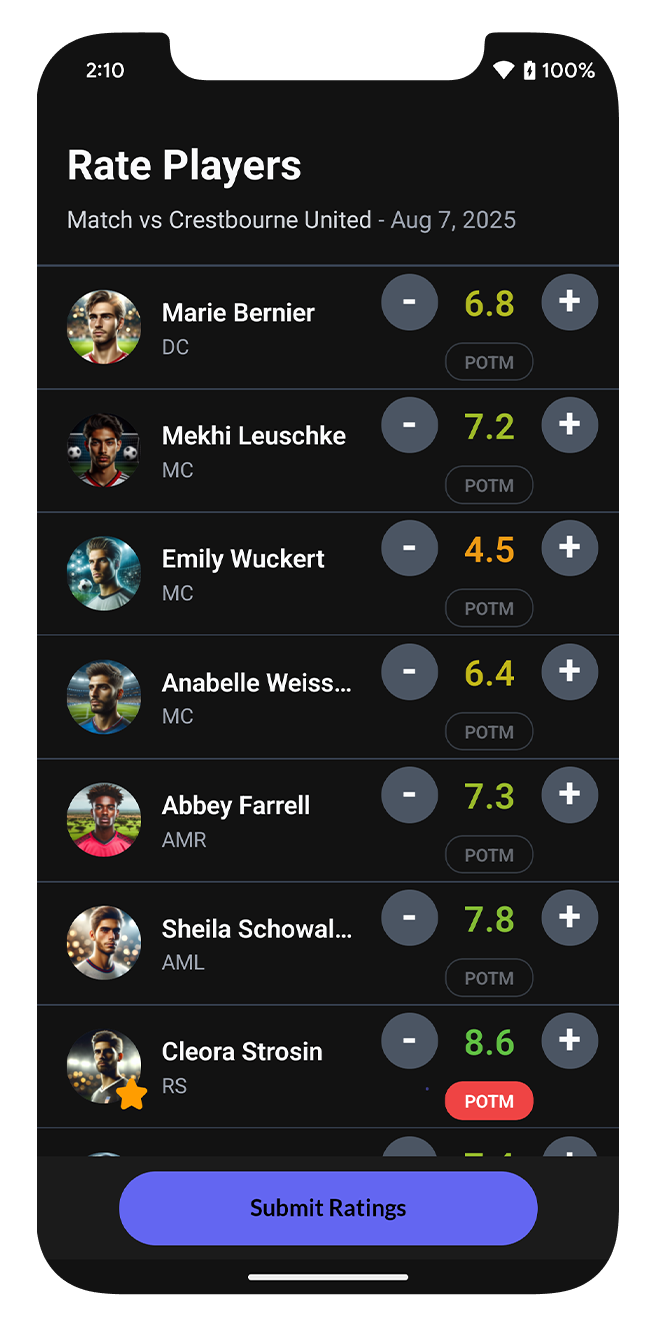
Task: Lower Mekhi Leuschke's rating with minus
Action: (409, 425)
